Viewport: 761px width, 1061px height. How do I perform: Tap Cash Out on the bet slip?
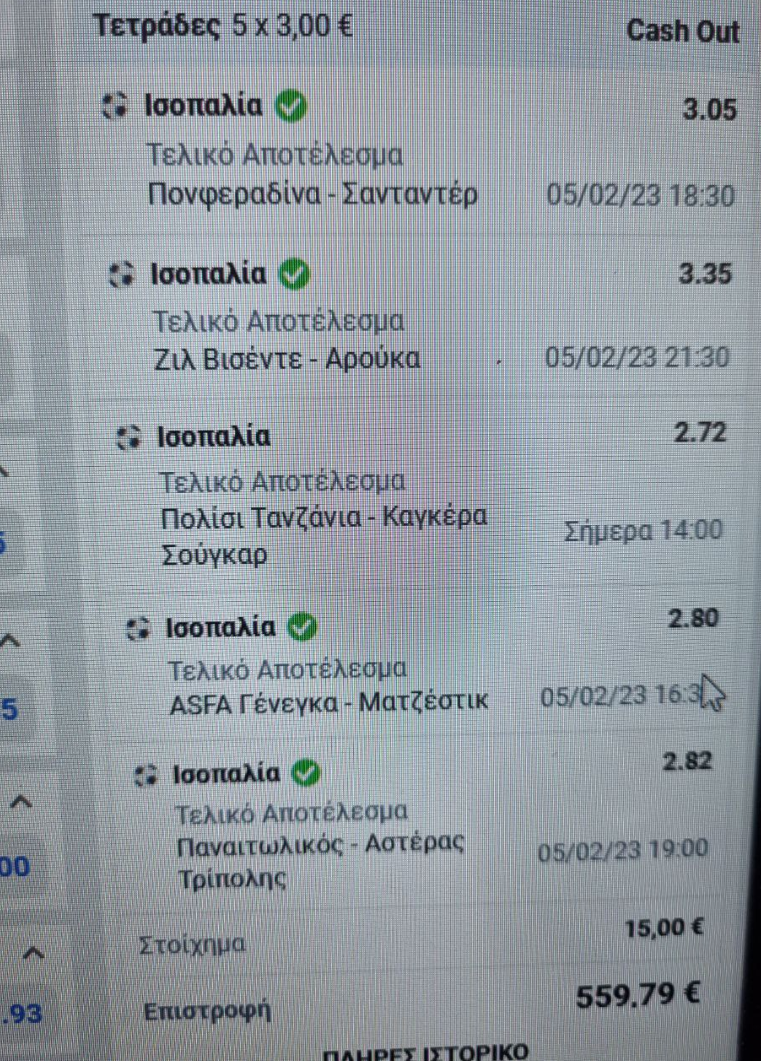coord(683,32)
